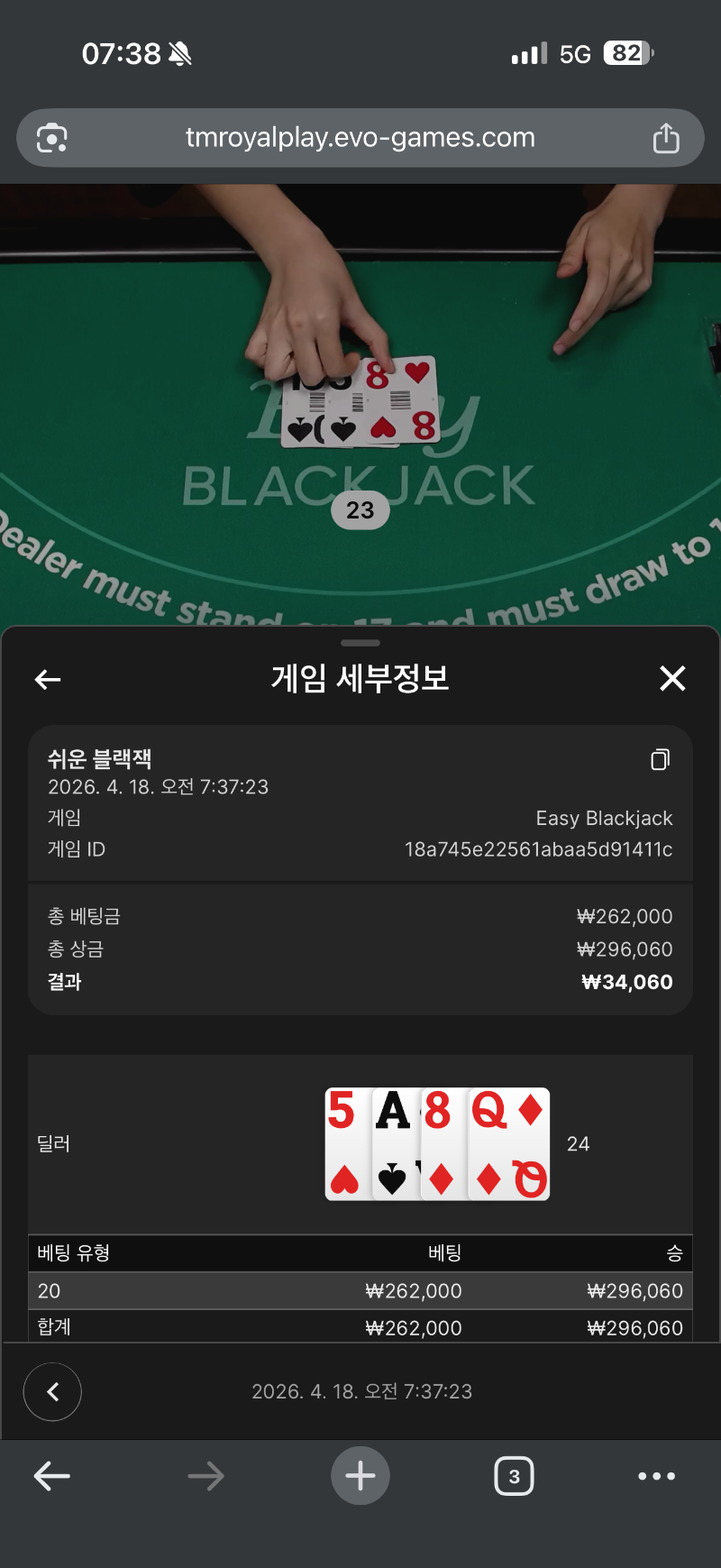Open the browser overflow menu

(x=656, y=1476)
